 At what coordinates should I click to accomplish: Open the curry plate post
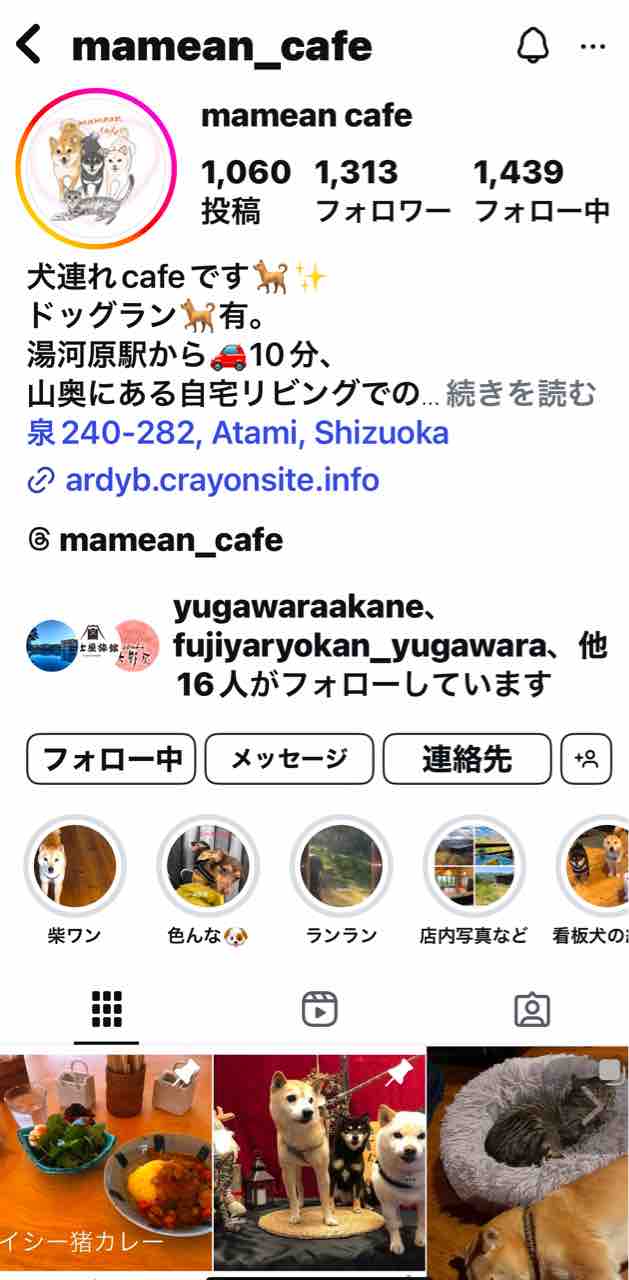click(x=105, y=1158)
